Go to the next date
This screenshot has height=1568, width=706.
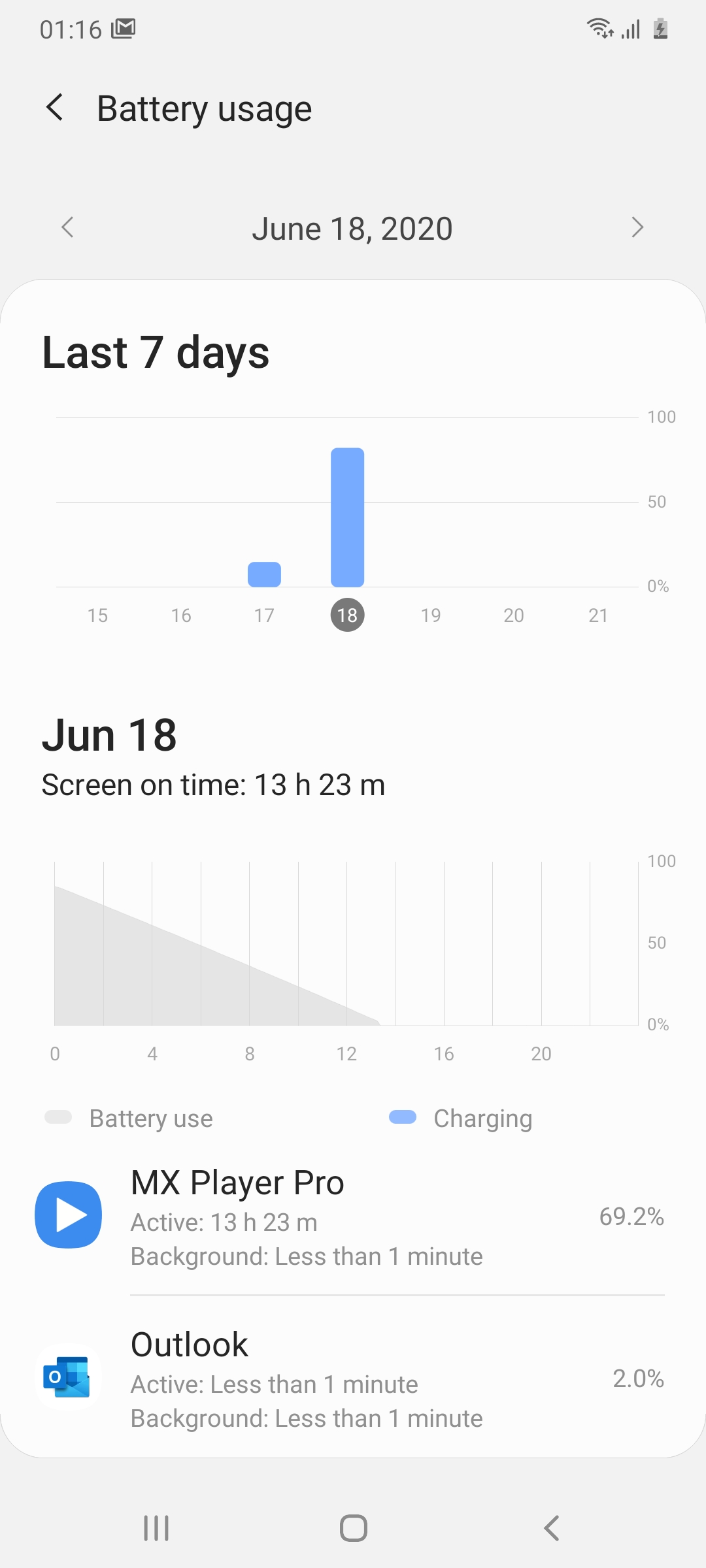pyautogui.click(x=637, y=227)
